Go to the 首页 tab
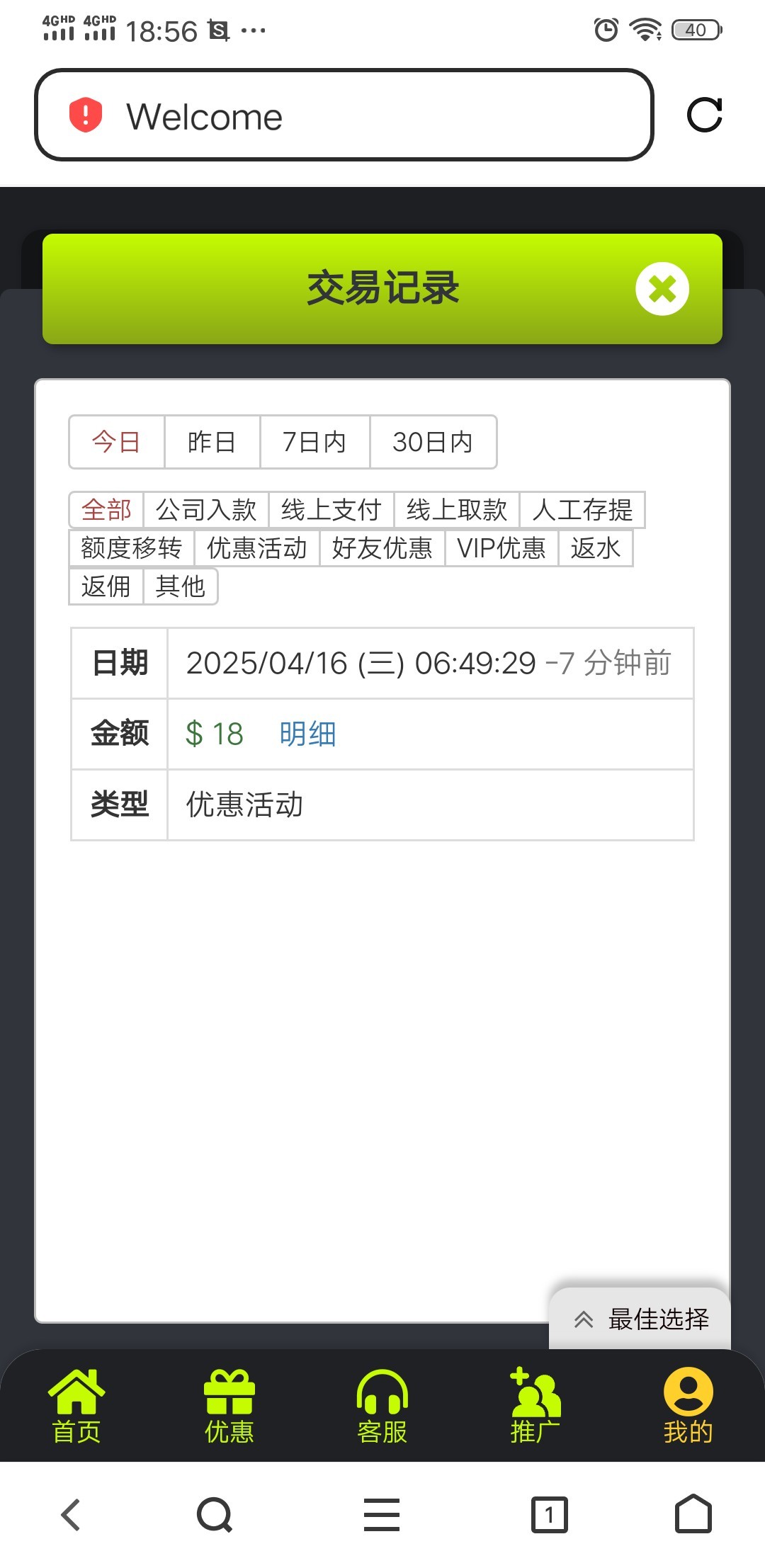Image resolution: width=765 pixels, height=1568 pixels. (76, 1406)
